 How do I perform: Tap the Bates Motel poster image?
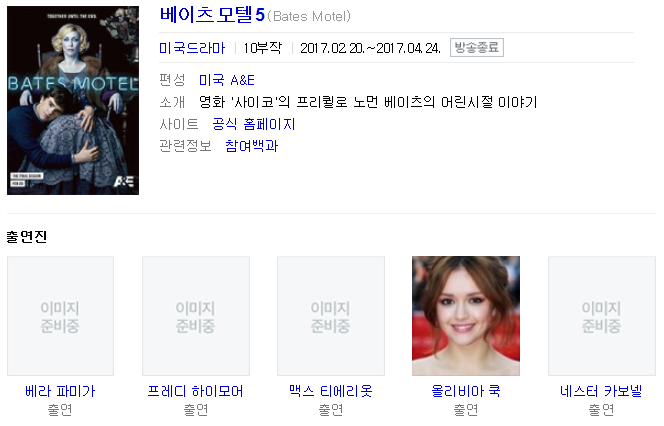click(x=73, y=100)
